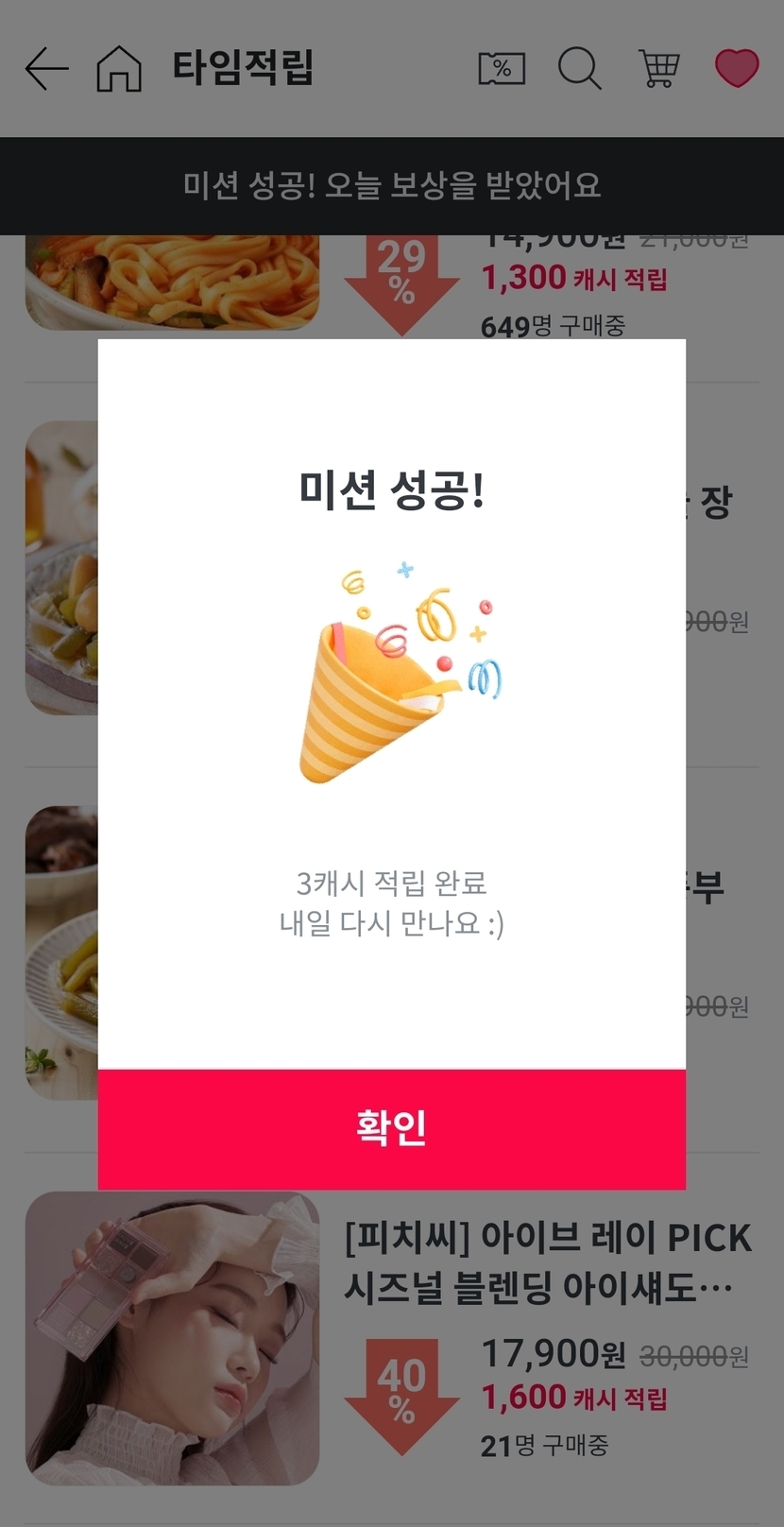
Task: Go back using the top arrow
Action: [x=46, y=69]
